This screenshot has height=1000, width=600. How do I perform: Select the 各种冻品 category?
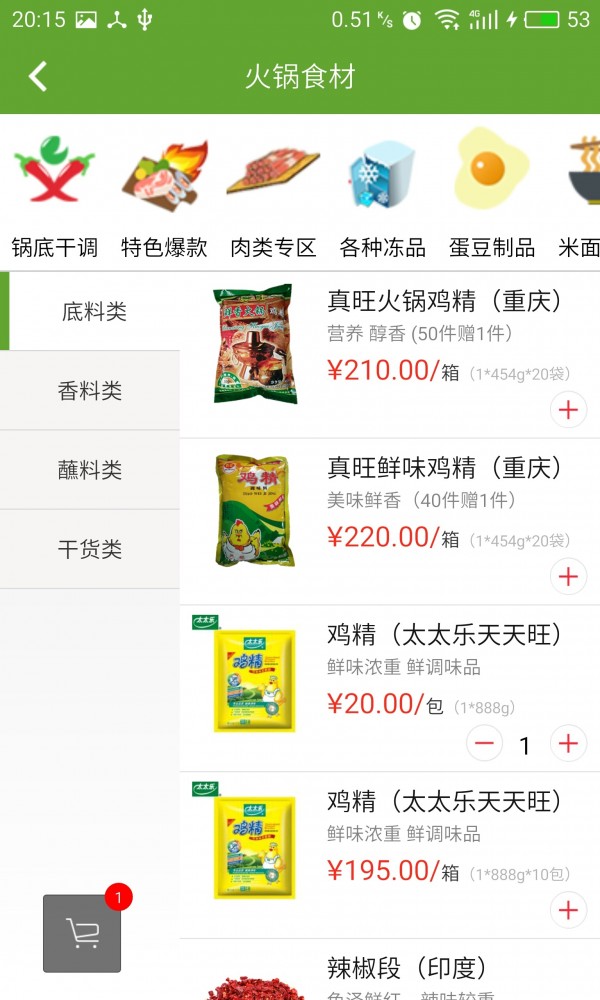coord(382,194)
